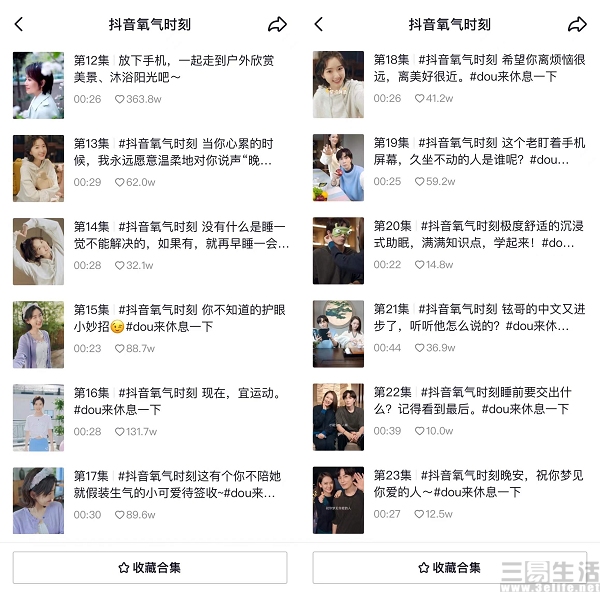
Task: Watch 第15集 eye care tips video
Action: point(150,332)
